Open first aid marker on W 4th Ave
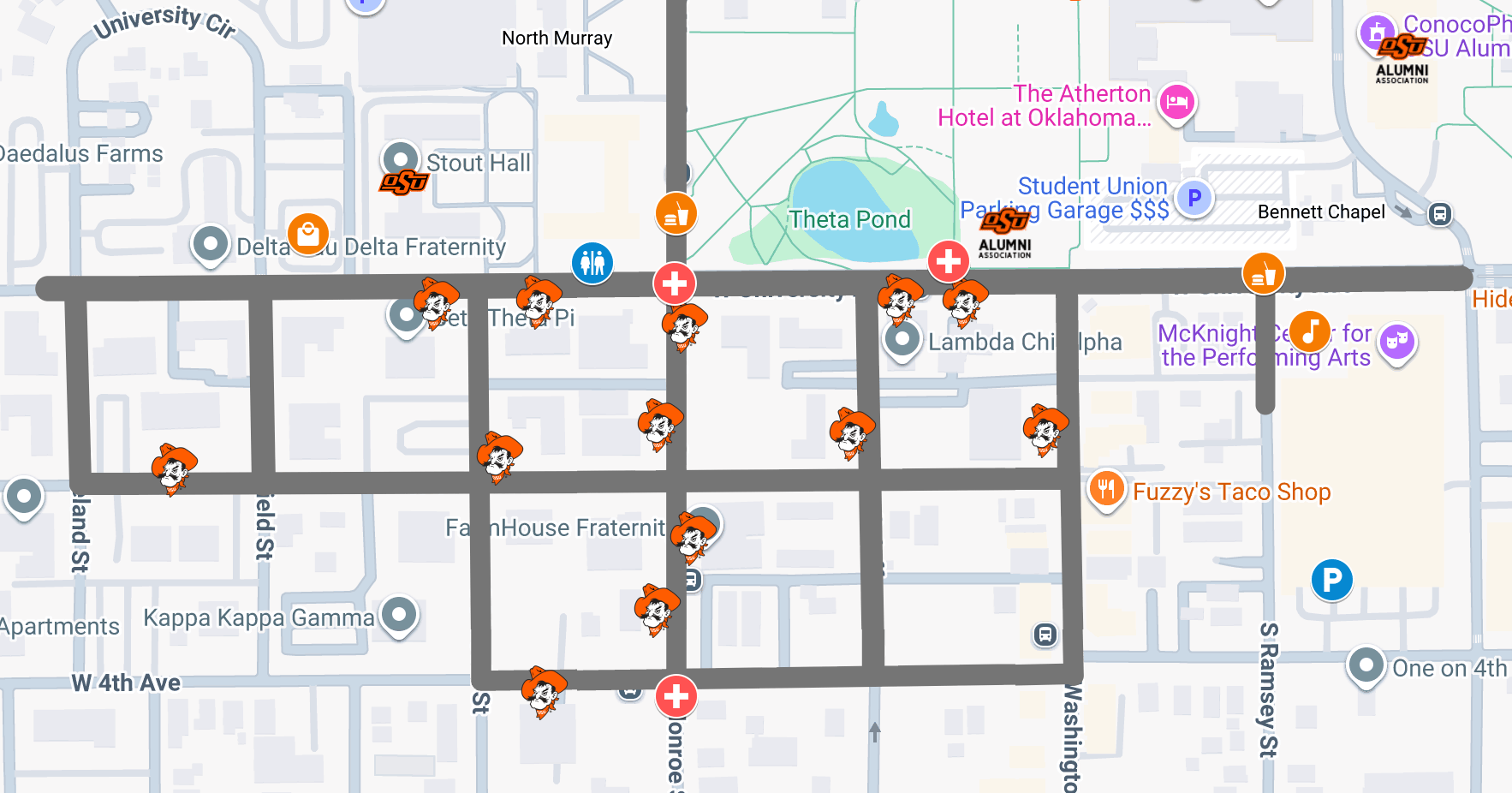 pos(676,696)
